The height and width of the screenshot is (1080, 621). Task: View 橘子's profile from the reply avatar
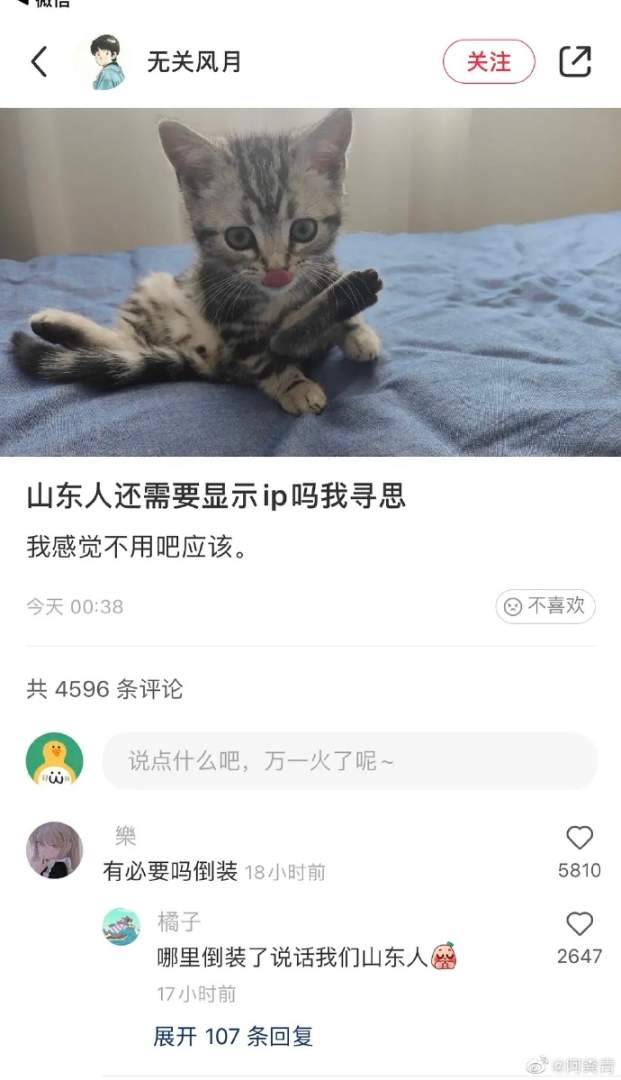point(121,927)
